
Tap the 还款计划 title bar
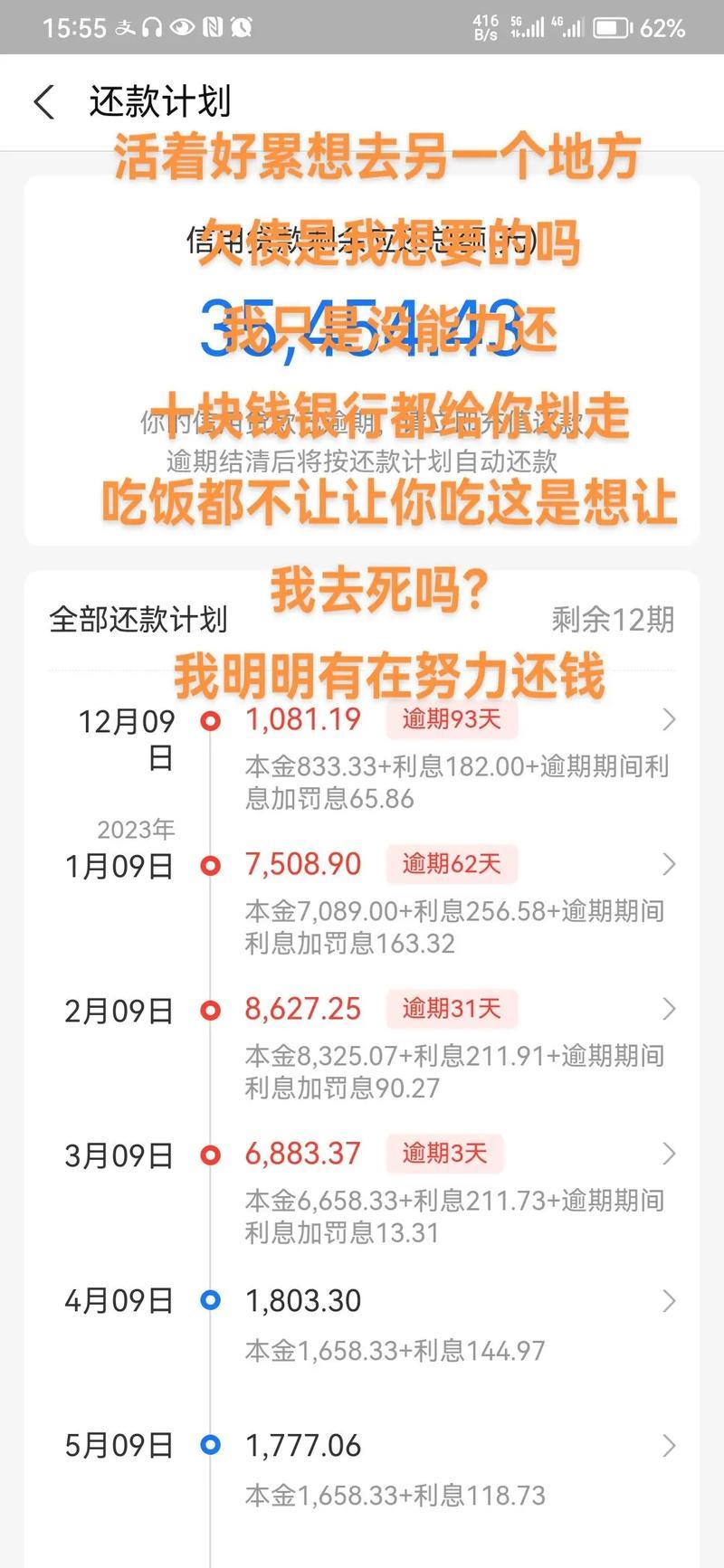161,102
